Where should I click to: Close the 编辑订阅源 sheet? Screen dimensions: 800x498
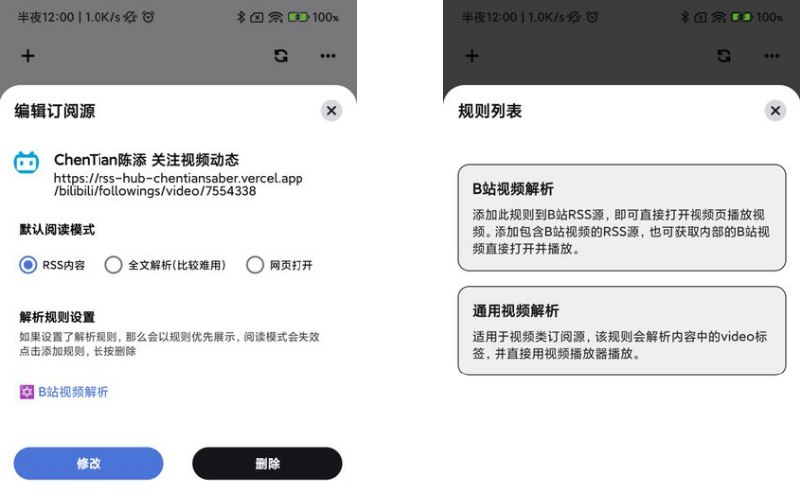[332, 111]
